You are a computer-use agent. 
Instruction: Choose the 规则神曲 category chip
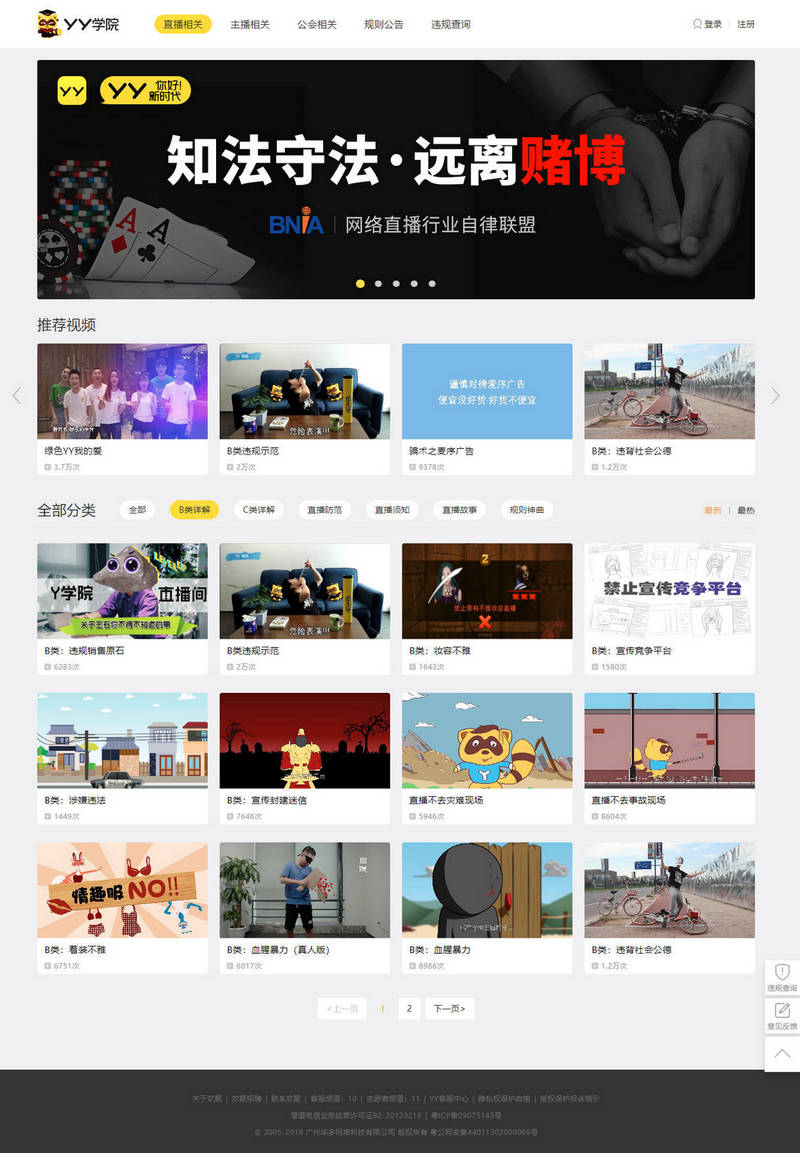pyautogui.click(x=526, y=510)
